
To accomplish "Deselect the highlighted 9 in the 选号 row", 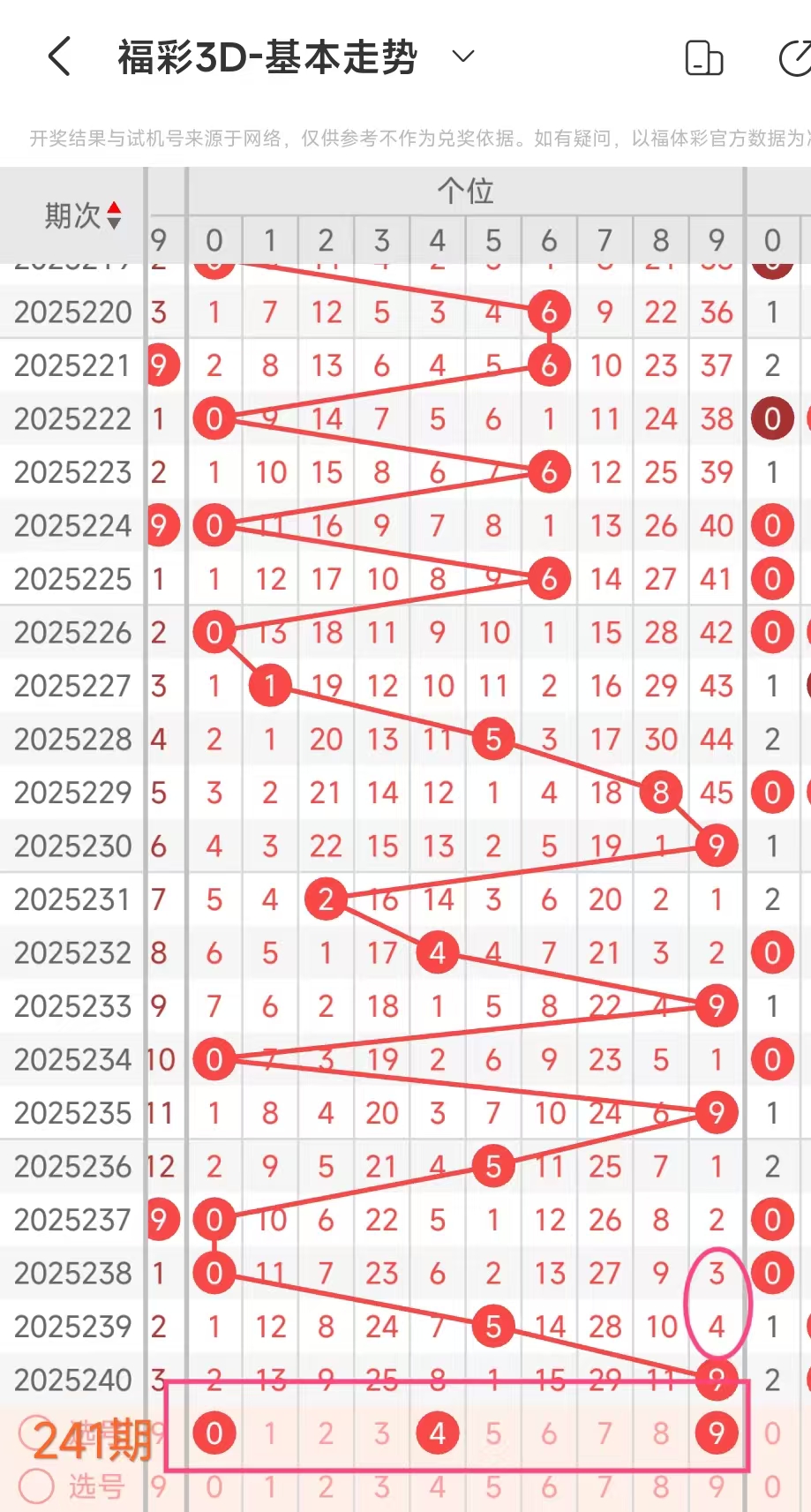I will tap(717, 1433).
